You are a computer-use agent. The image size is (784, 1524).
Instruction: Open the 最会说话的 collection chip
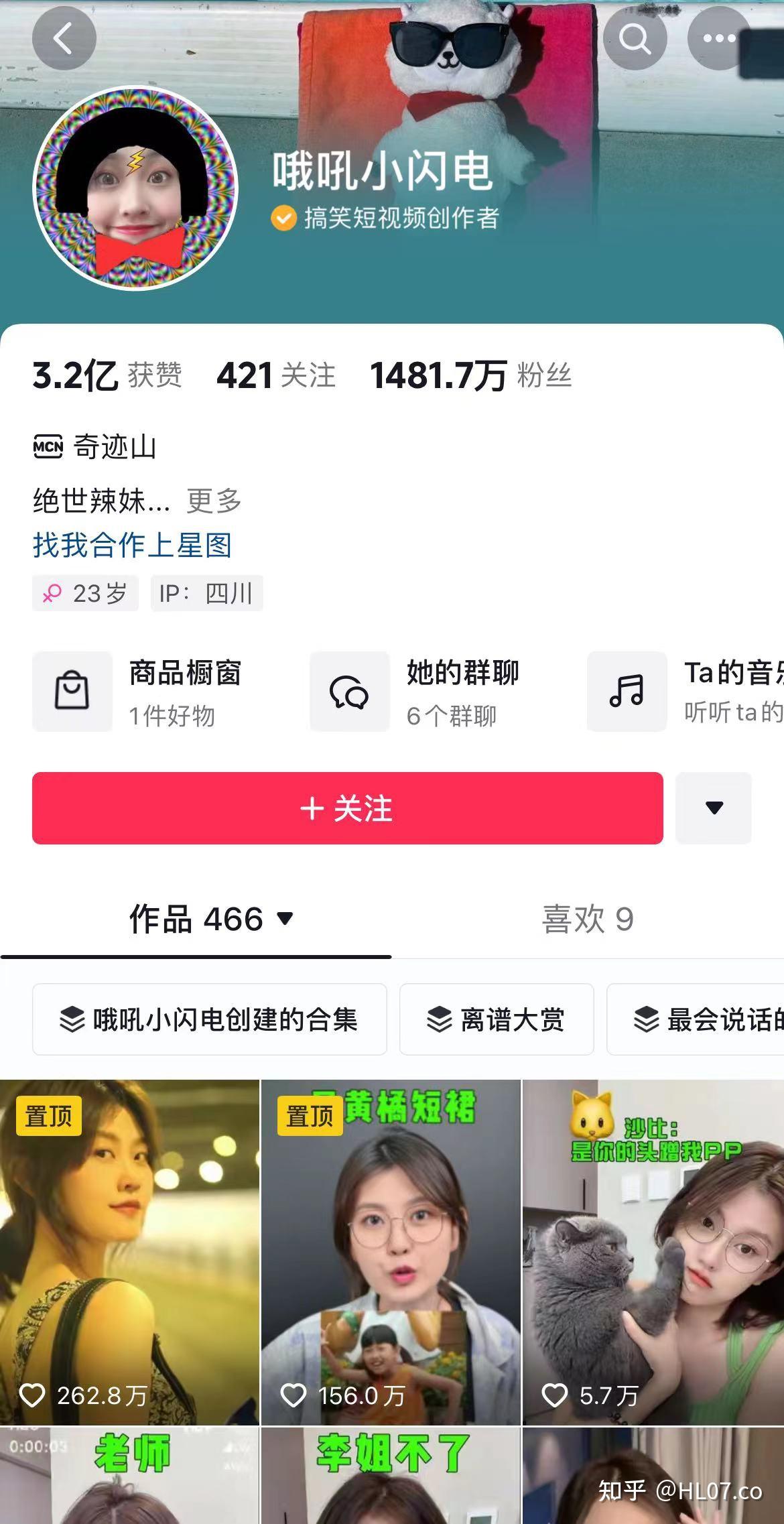tap(696, 1019)
